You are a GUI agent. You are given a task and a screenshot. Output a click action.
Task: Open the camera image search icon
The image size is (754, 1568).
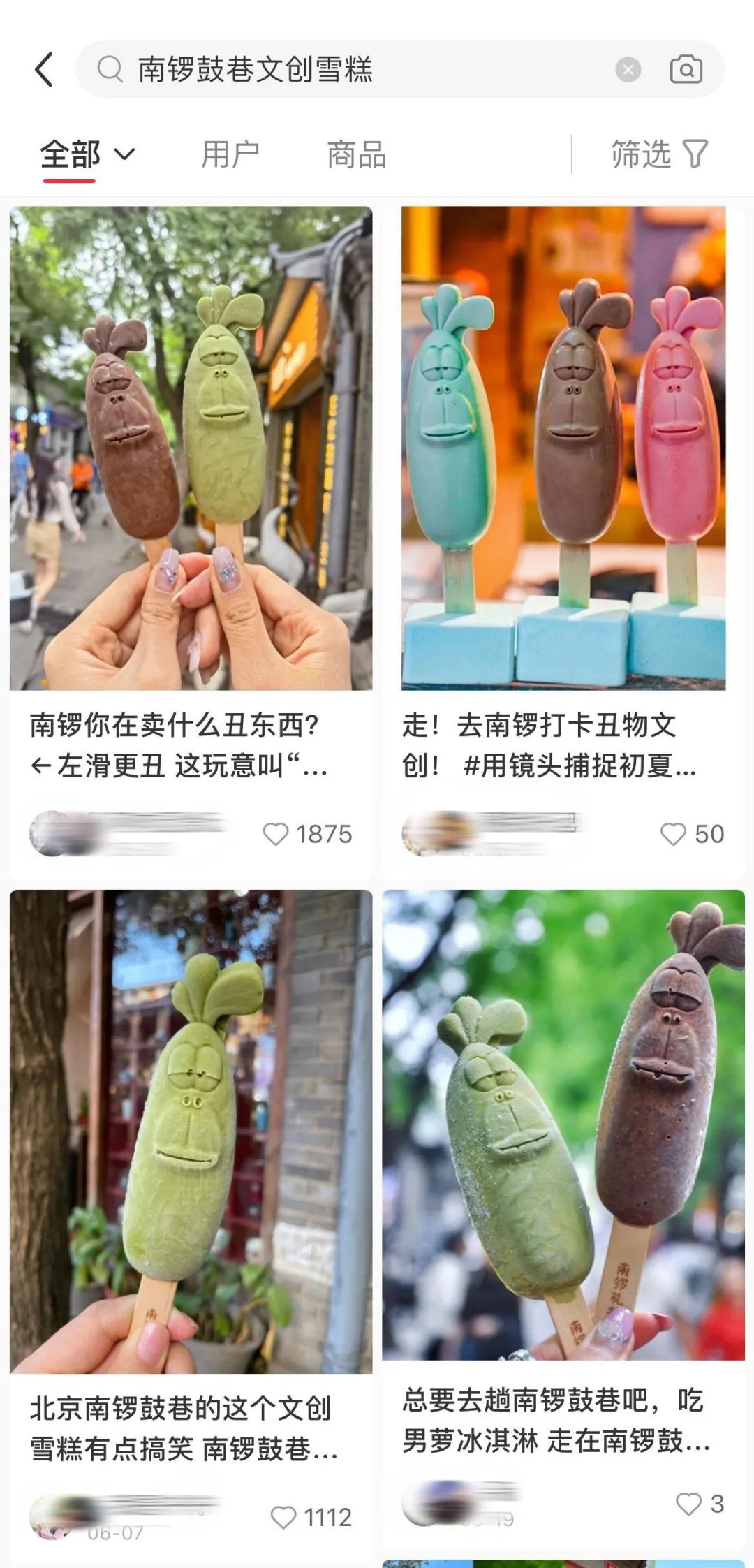click(x=686, y=69)
